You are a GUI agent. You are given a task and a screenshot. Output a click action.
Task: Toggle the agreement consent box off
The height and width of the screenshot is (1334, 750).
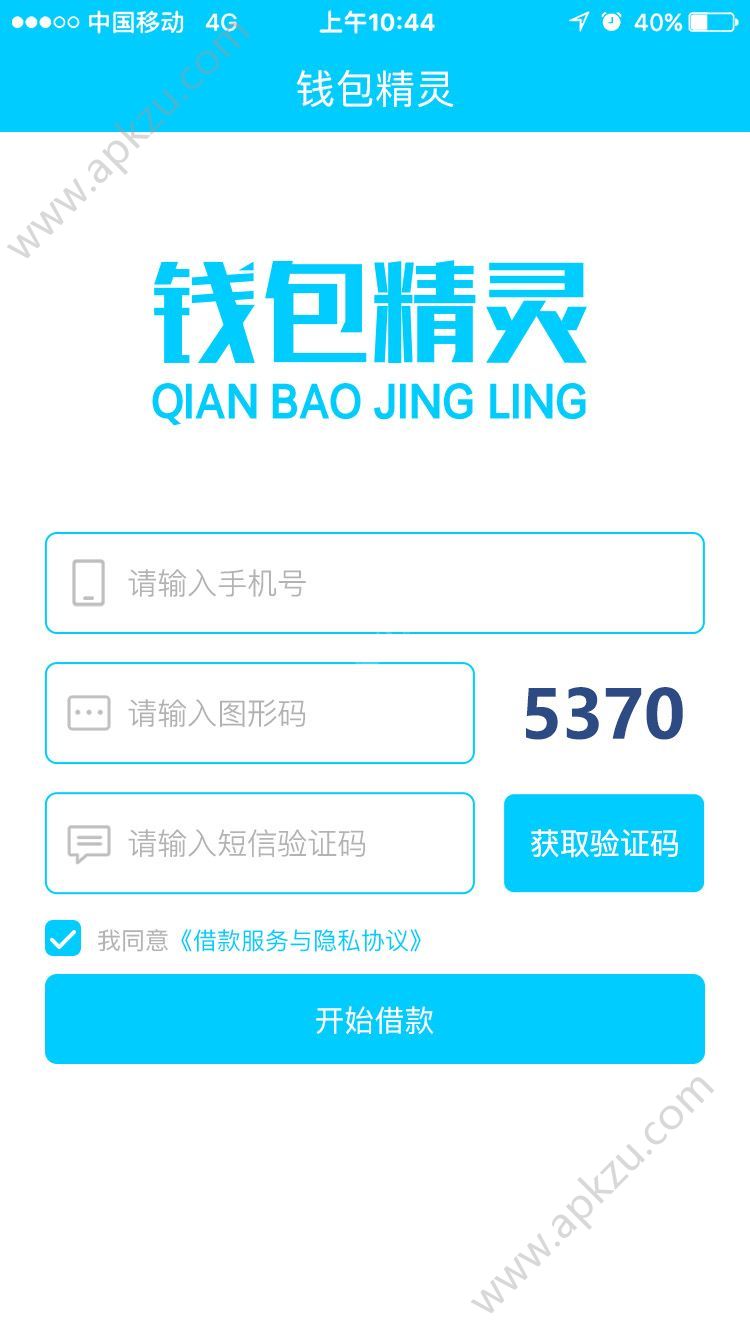62,938
